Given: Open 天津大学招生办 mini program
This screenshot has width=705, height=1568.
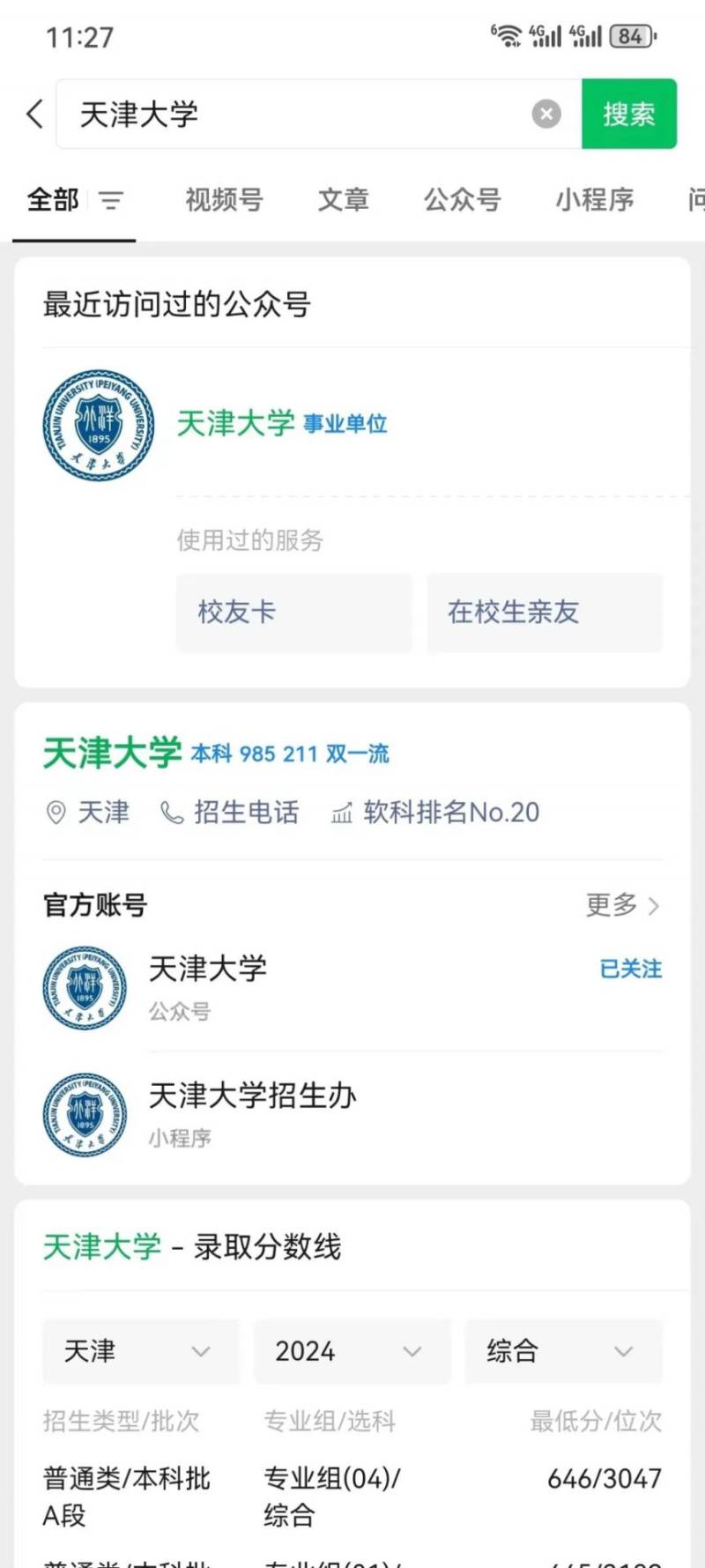Looking at the screenshot, I should (352, 1115).
